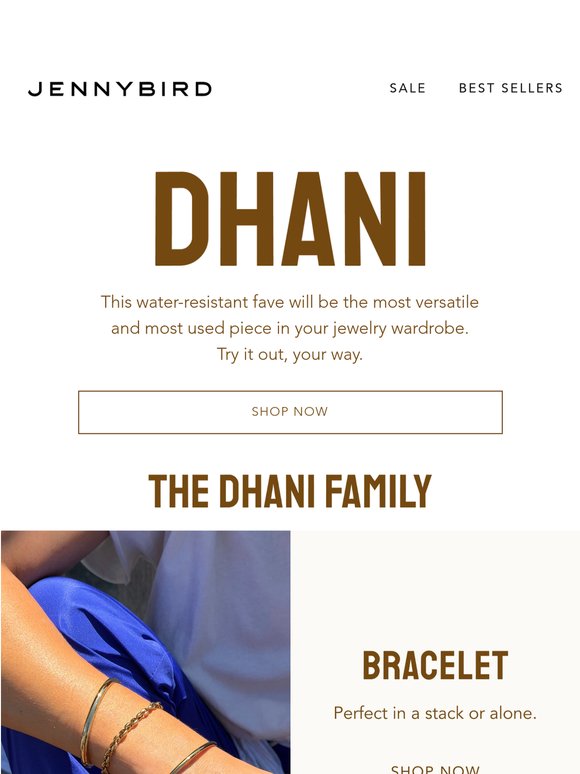The width and height of the screenshot is (580, 774).
Task: Open the Sale link in the header
Action: coord(407,88)
